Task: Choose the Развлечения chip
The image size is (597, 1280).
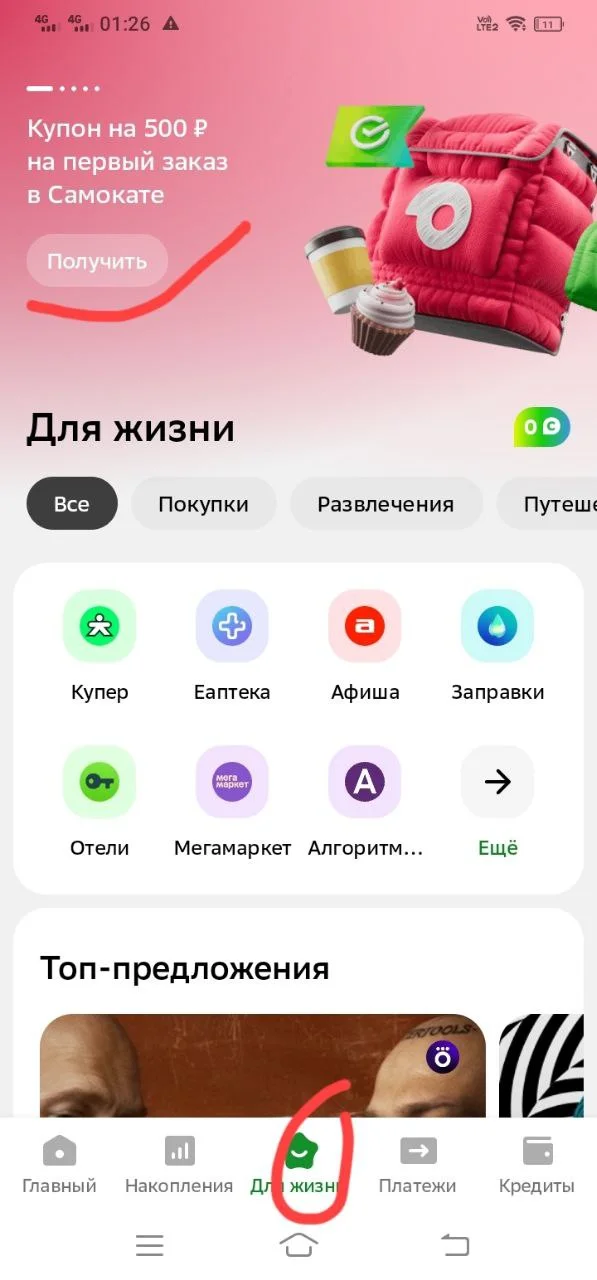Action: (386, 504)
